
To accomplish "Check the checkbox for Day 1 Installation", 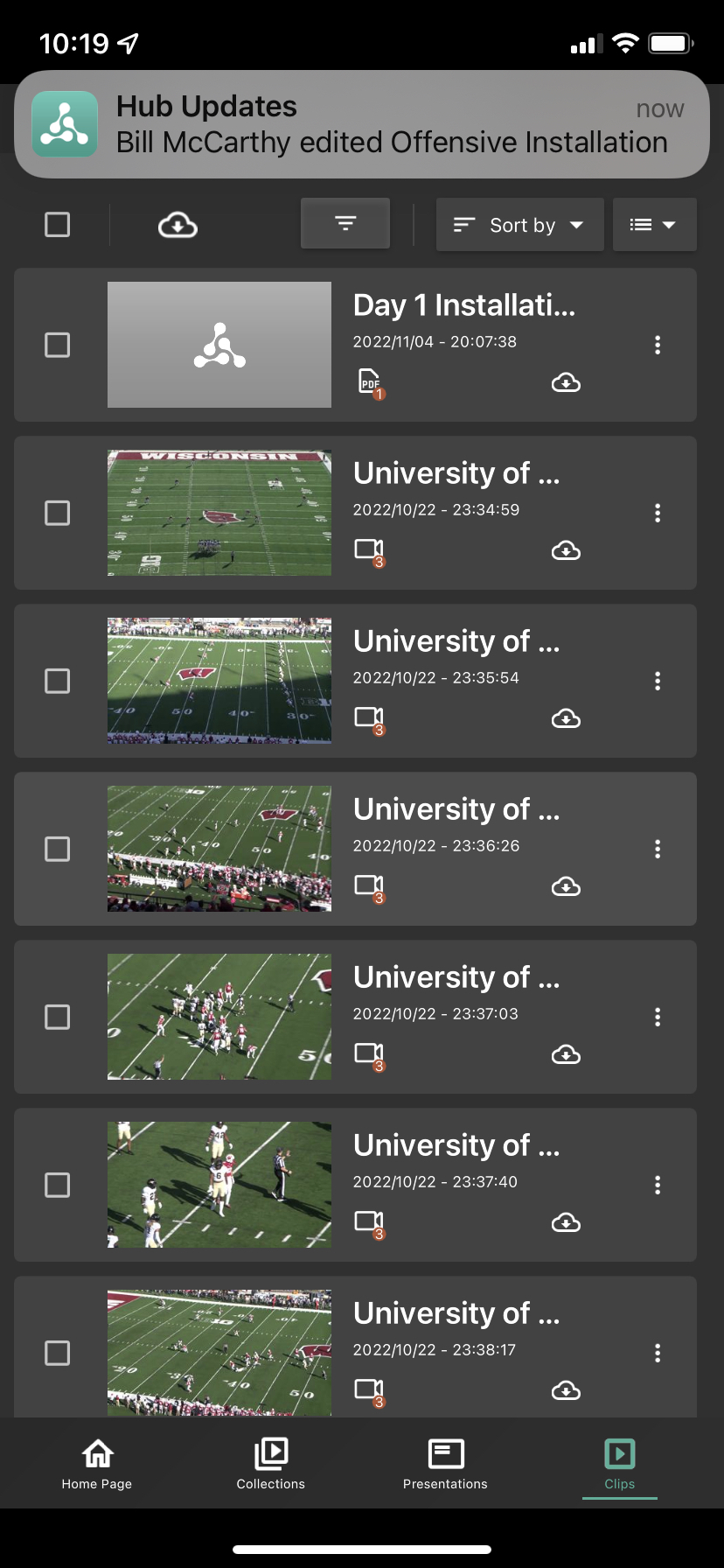I will pos(57,345).
